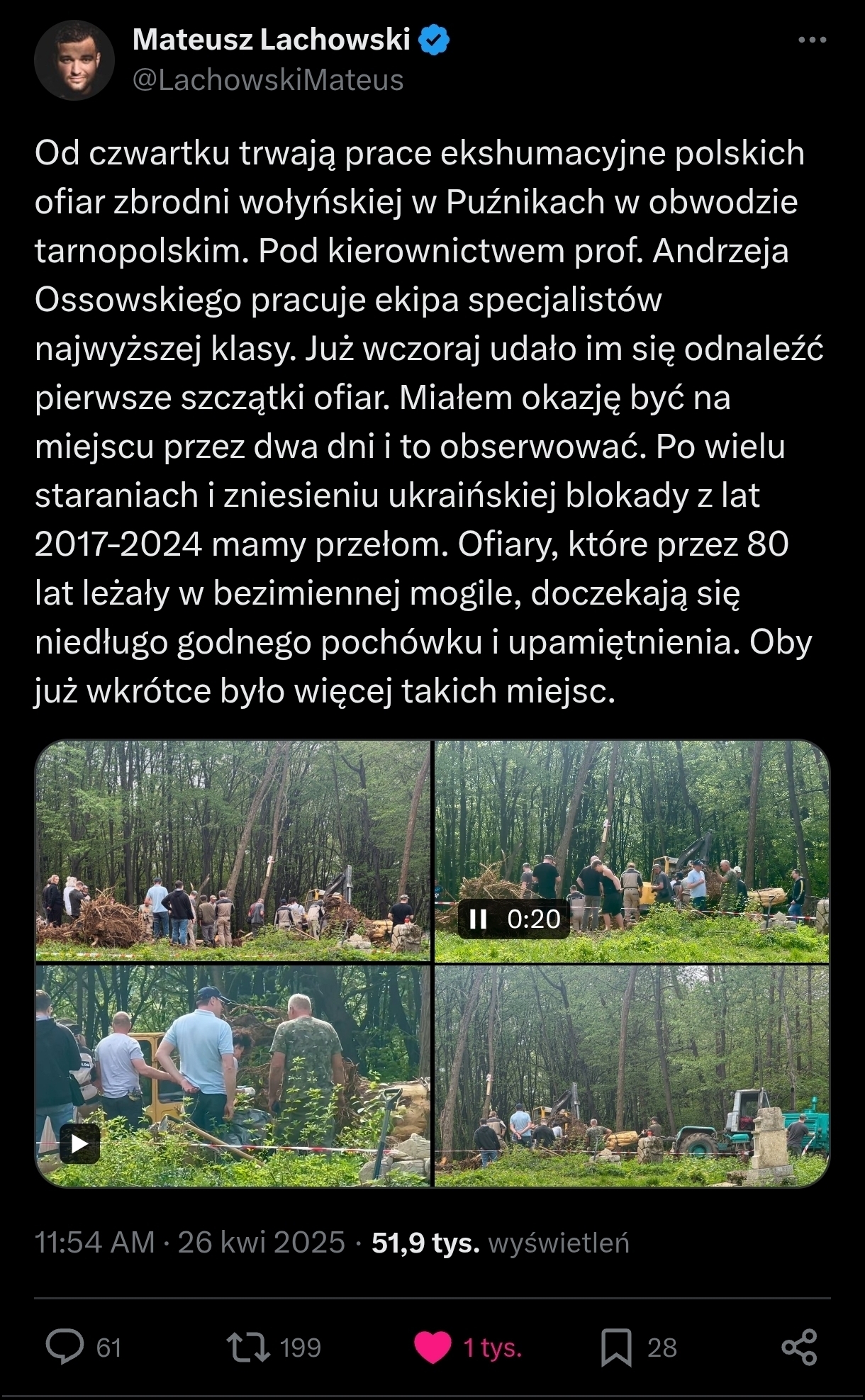Viewport: 865px width, 1400px height.
Task: Repost this post about Puźniki
Action: pos(248,1347)
